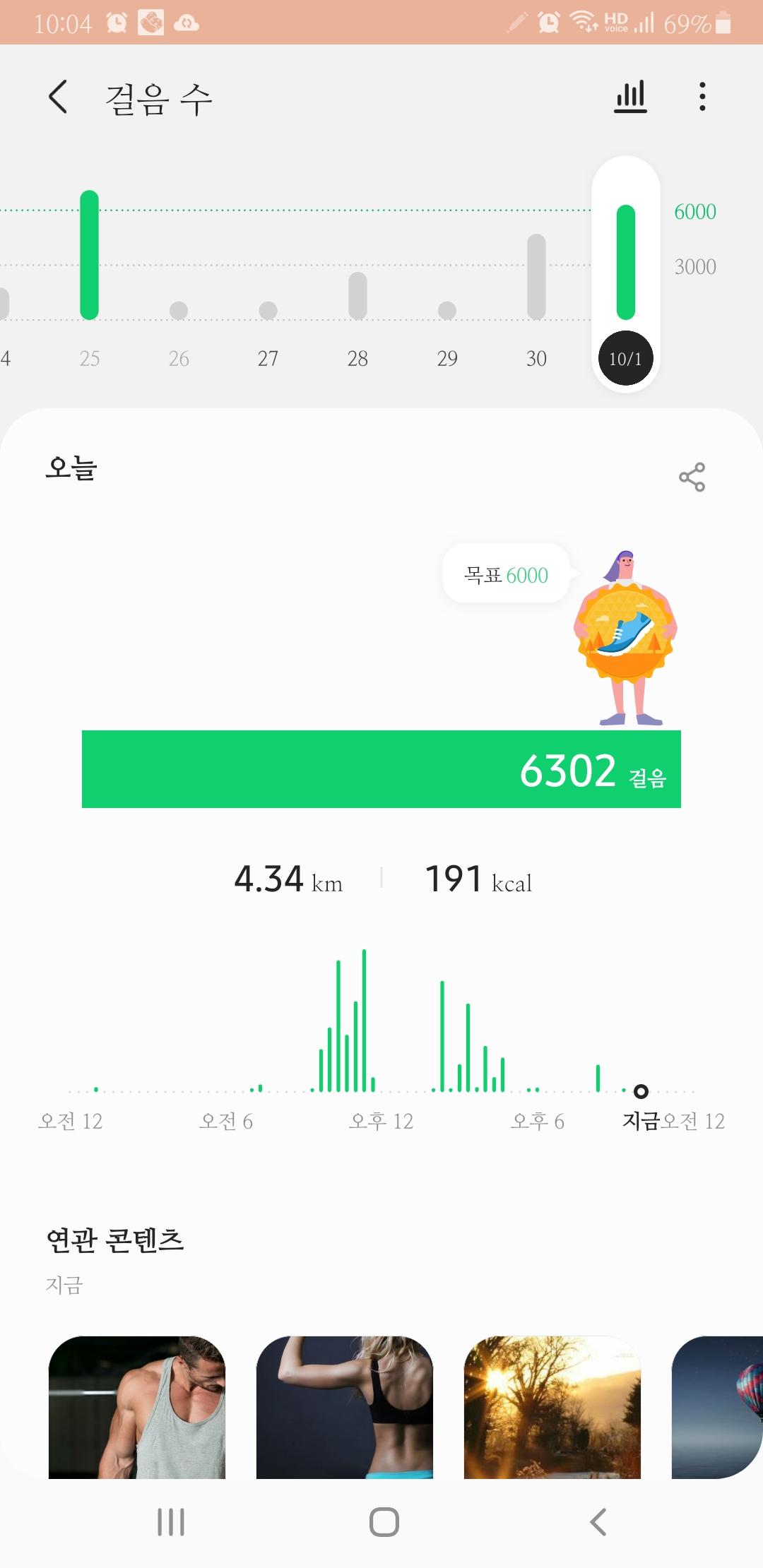Open the step trends chart icon
Image resolution: width=763 pixels, height=1568 pixels.
pos(630,97)
